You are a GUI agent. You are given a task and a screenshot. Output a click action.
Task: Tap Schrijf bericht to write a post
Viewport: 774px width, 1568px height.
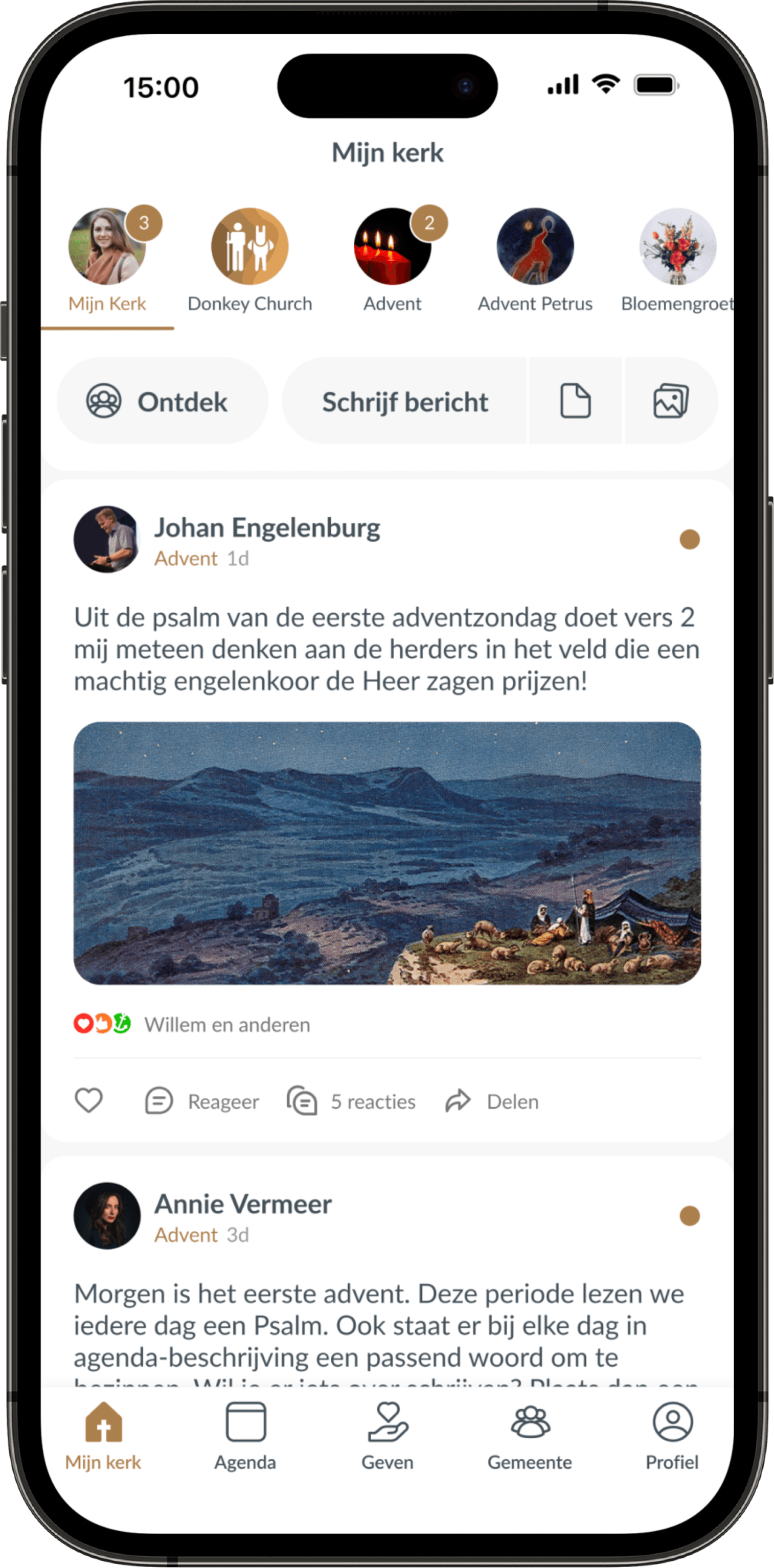pos(405,401)
